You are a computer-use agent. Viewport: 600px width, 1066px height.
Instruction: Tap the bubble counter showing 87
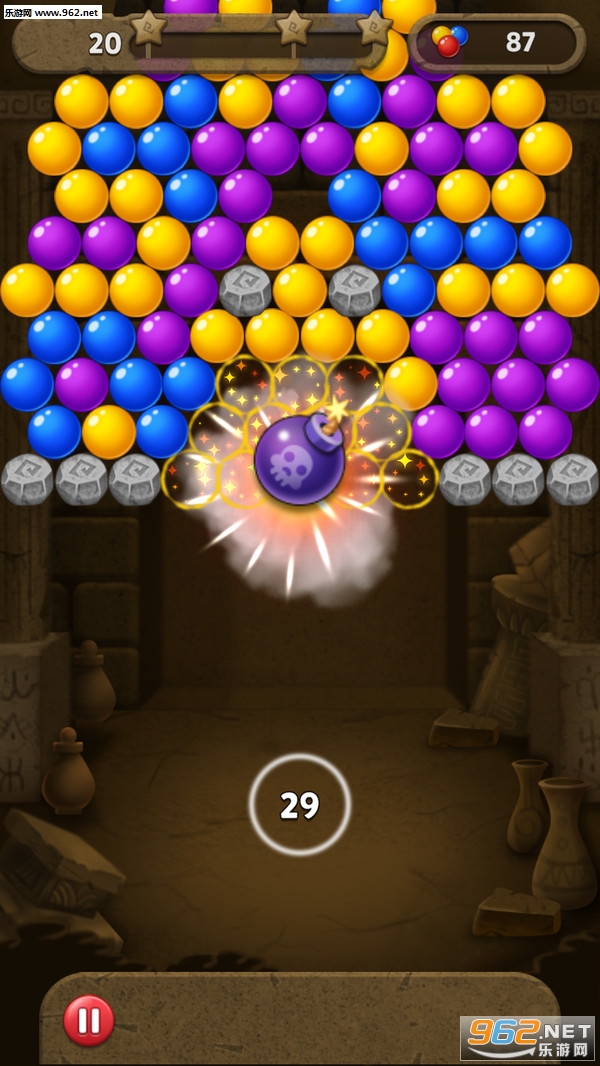(497, 43)
